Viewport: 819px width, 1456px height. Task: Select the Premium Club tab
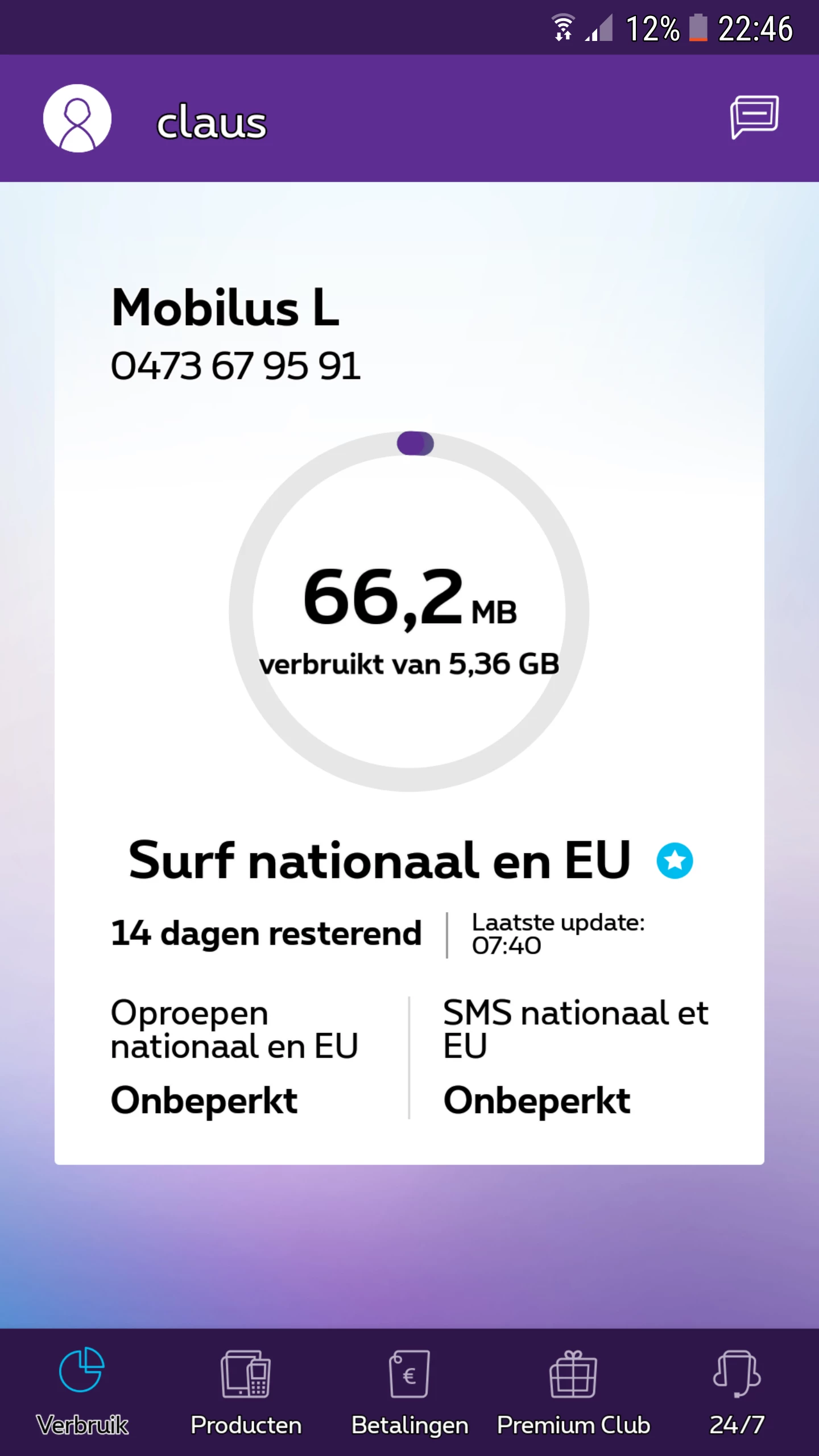573,1391
